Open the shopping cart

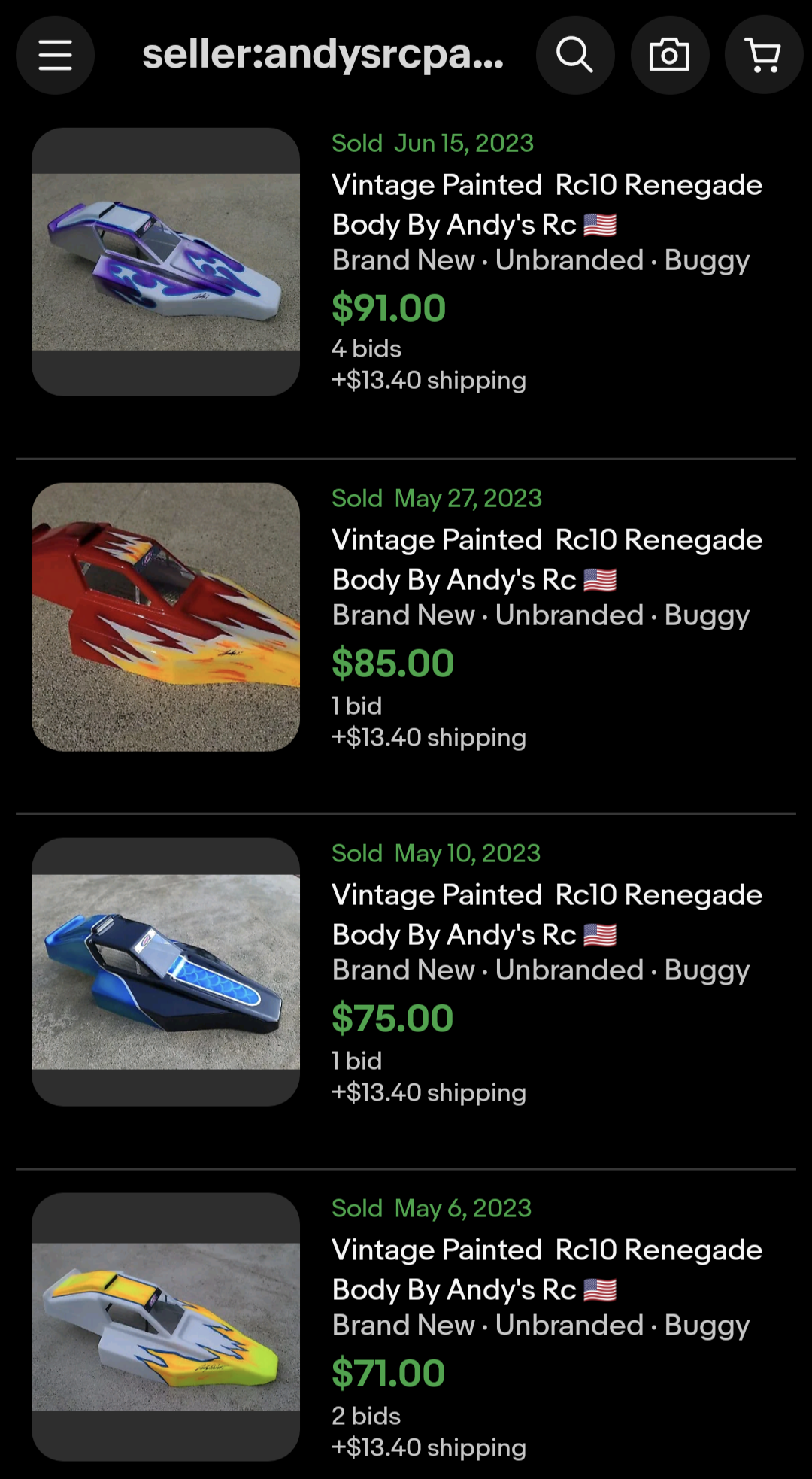tap(764, 55)
